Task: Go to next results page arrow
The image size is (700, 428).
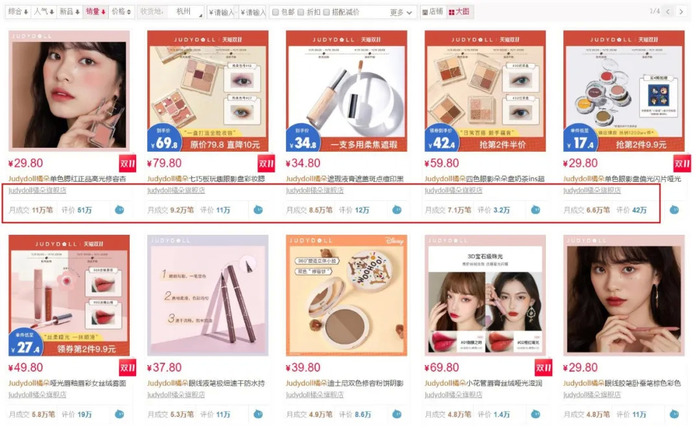Action: [x=683, y=11]
